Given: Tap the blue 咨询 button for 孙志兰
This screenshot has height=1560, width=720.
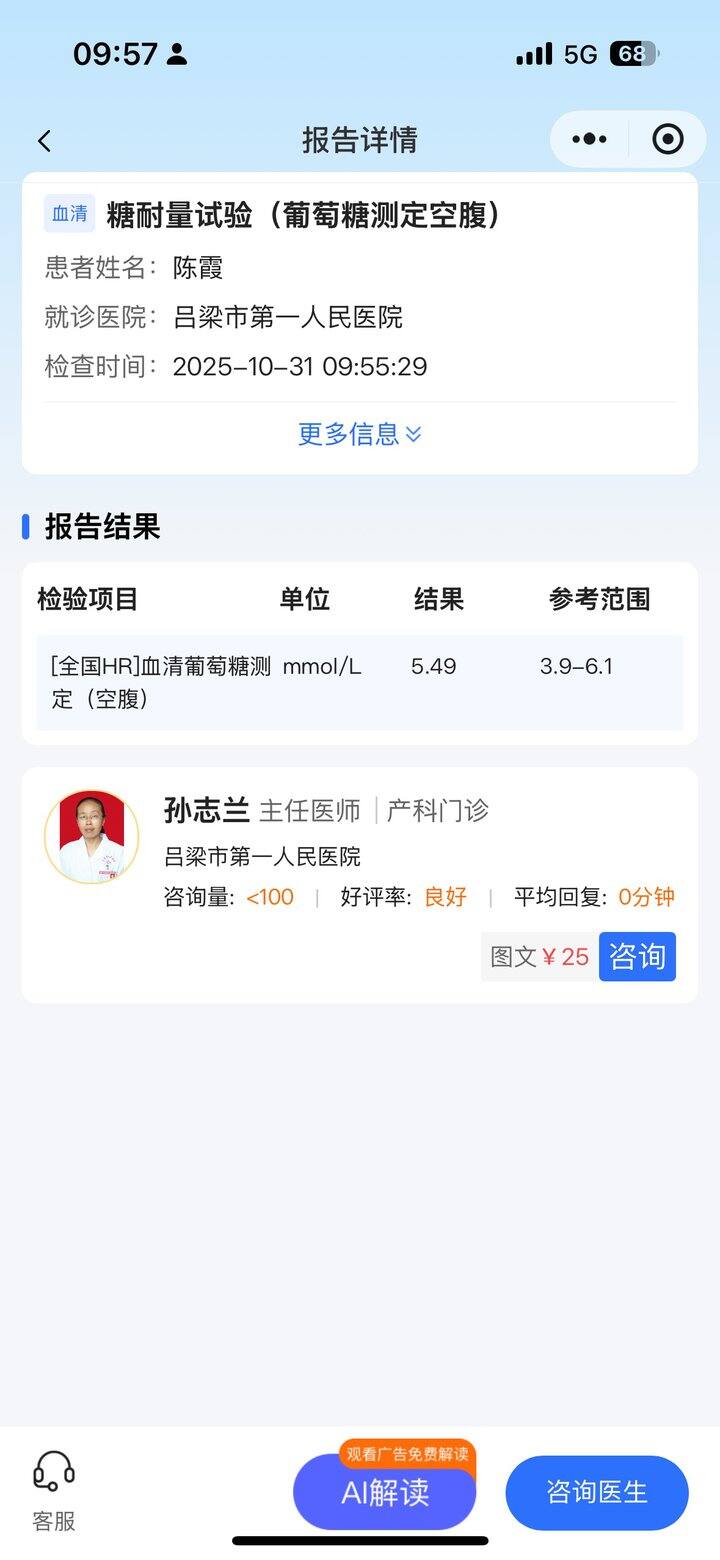Looking at the screenshot, I should (637, 957).
